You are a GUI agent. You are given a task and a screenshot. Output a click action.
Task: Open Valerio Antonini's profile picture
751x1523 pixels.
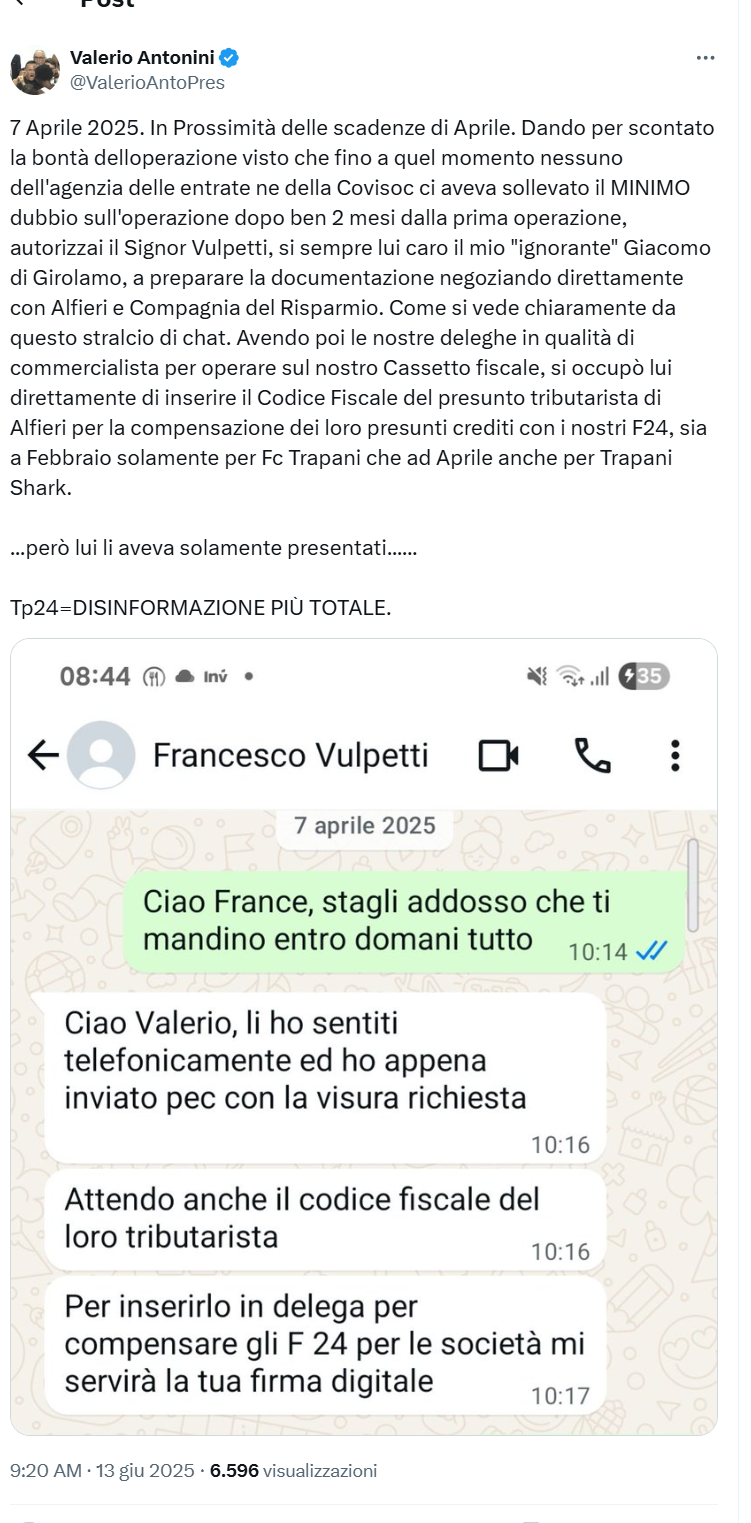[35, 70]
